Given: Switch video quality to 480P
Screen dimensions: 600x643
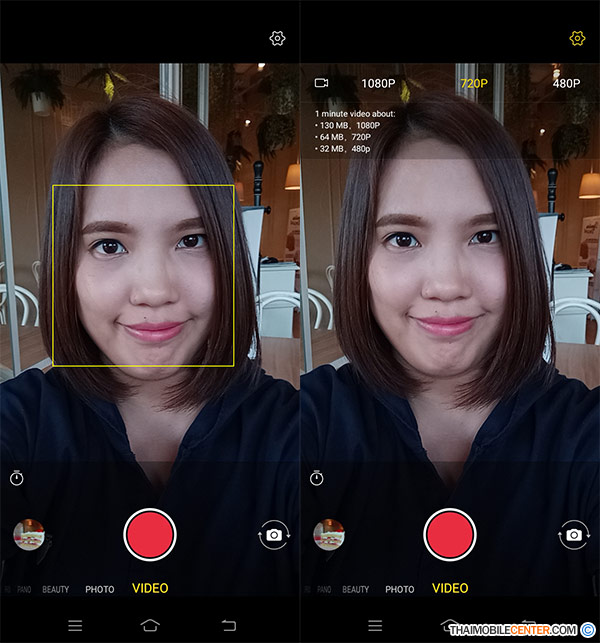Looking at the screenshot, I should click(567, 83).
